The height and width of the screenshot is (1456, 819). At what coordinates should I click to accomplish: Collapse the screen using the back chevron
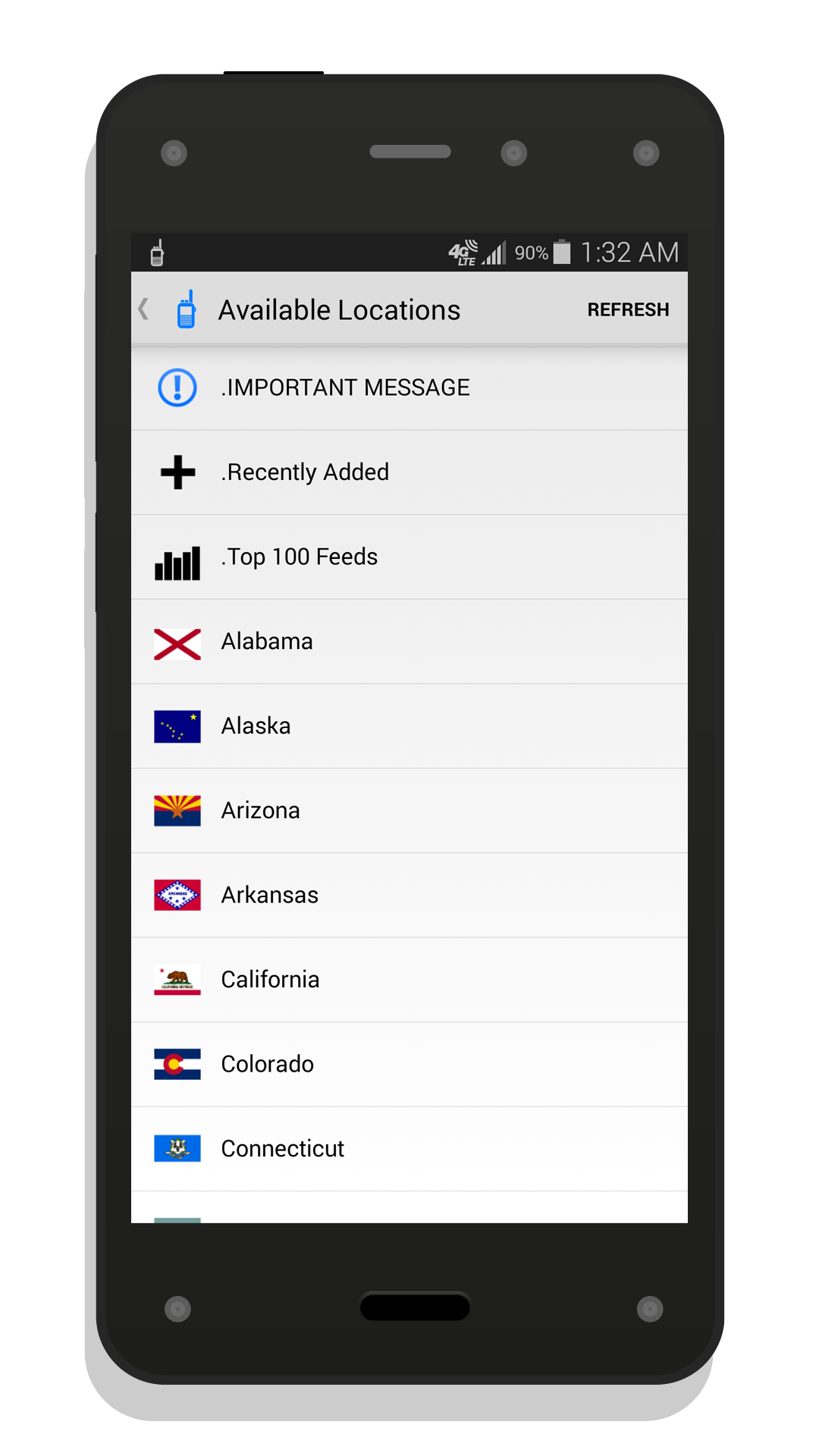tap(141, 309)
